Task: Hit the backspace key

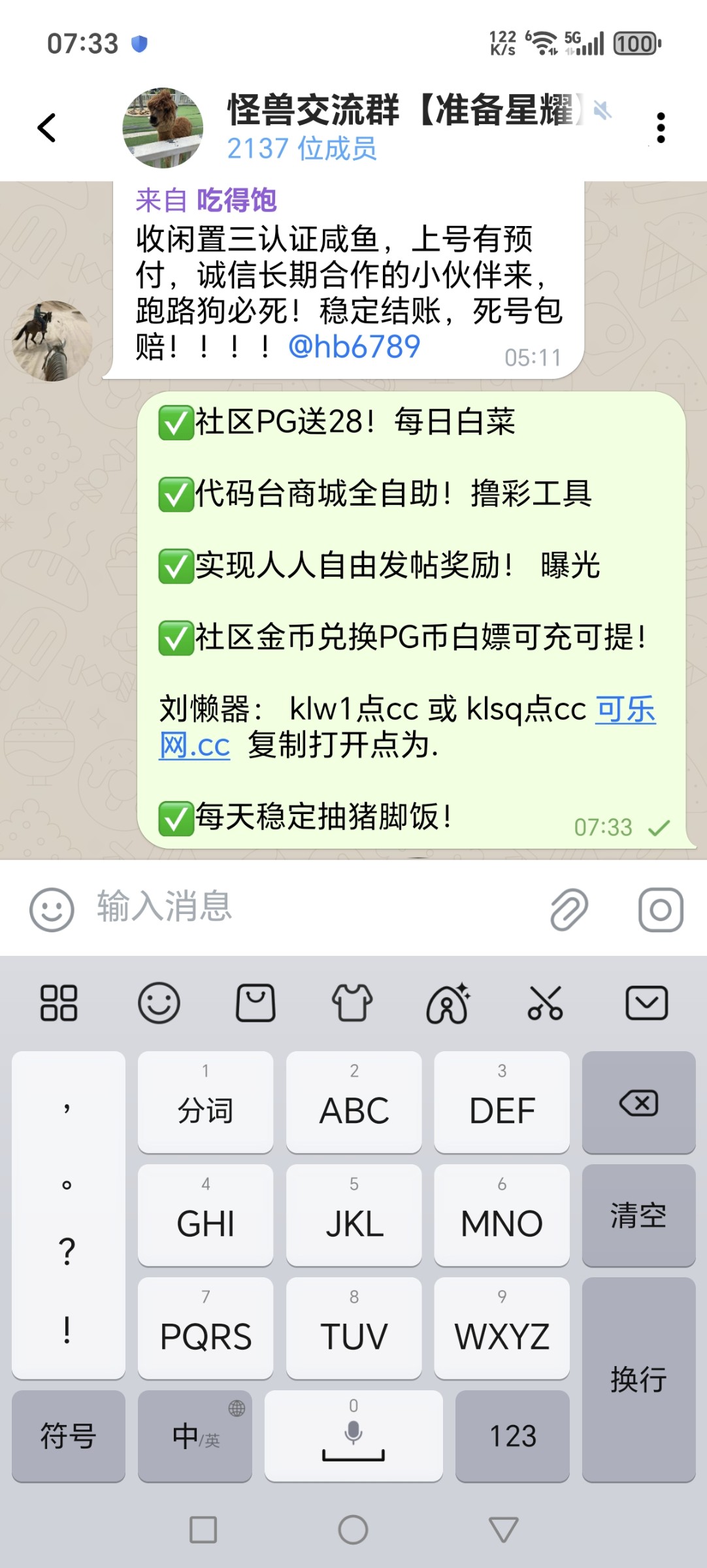Action: tap(638, 1102)
